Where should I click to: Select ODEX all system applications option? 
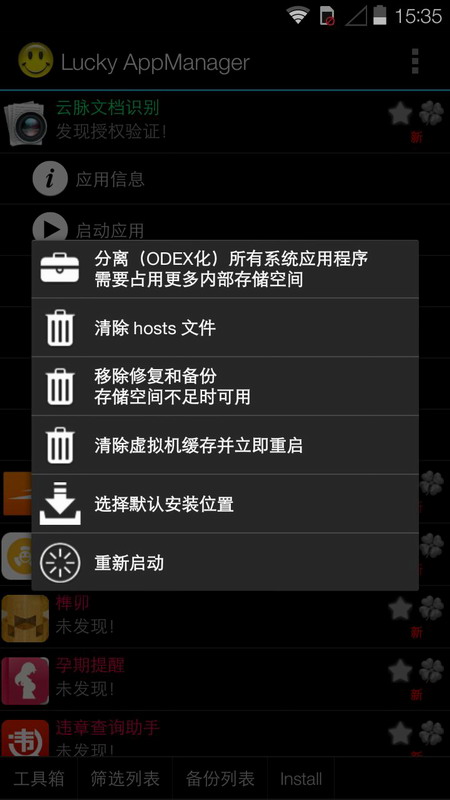pos(225,269)
